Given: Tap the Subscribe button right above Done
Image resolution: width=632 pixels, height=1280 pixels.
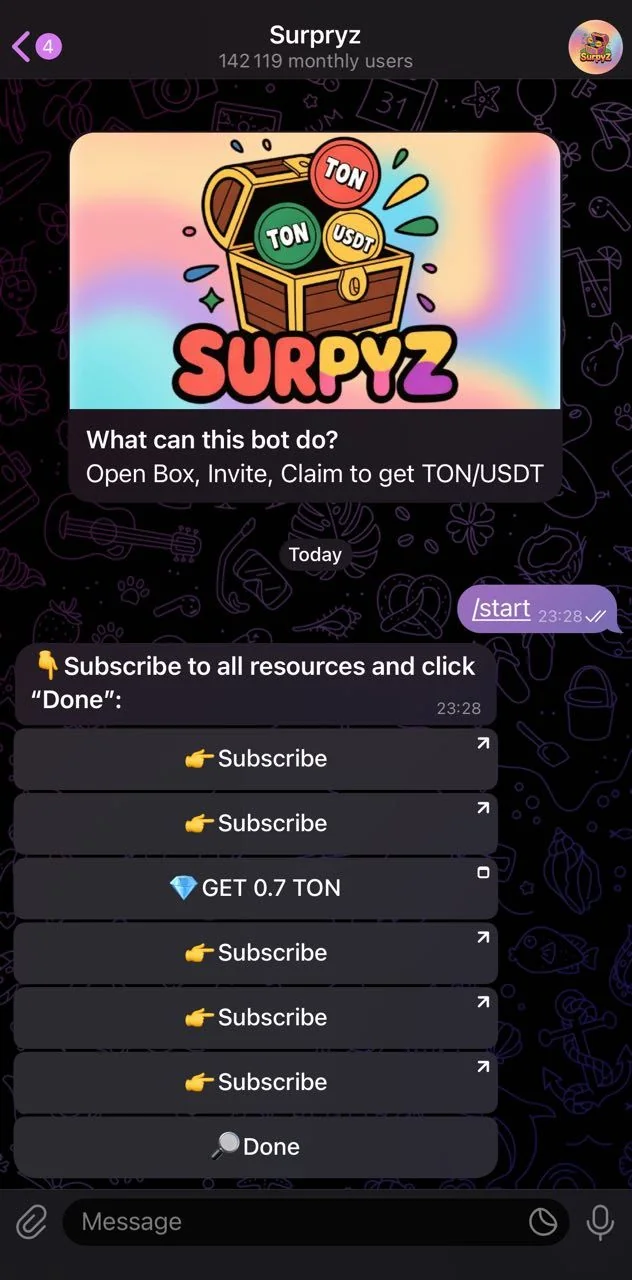Looking at the screenshot, I should click(256, 1082).
